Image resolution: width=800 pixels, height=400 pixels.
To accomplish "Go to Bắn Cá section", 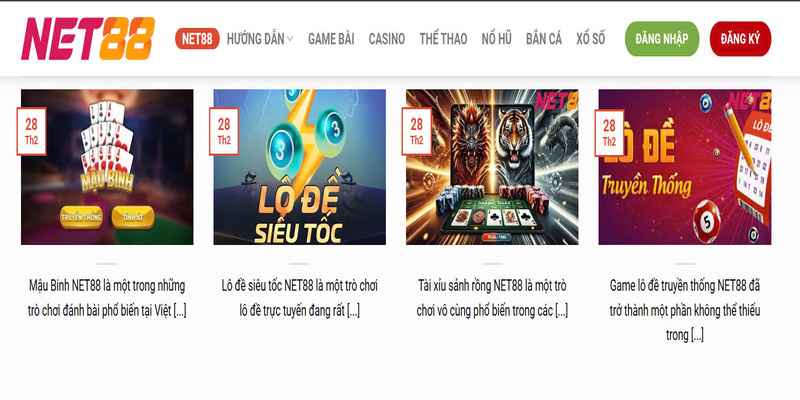I will click(543, 39).
